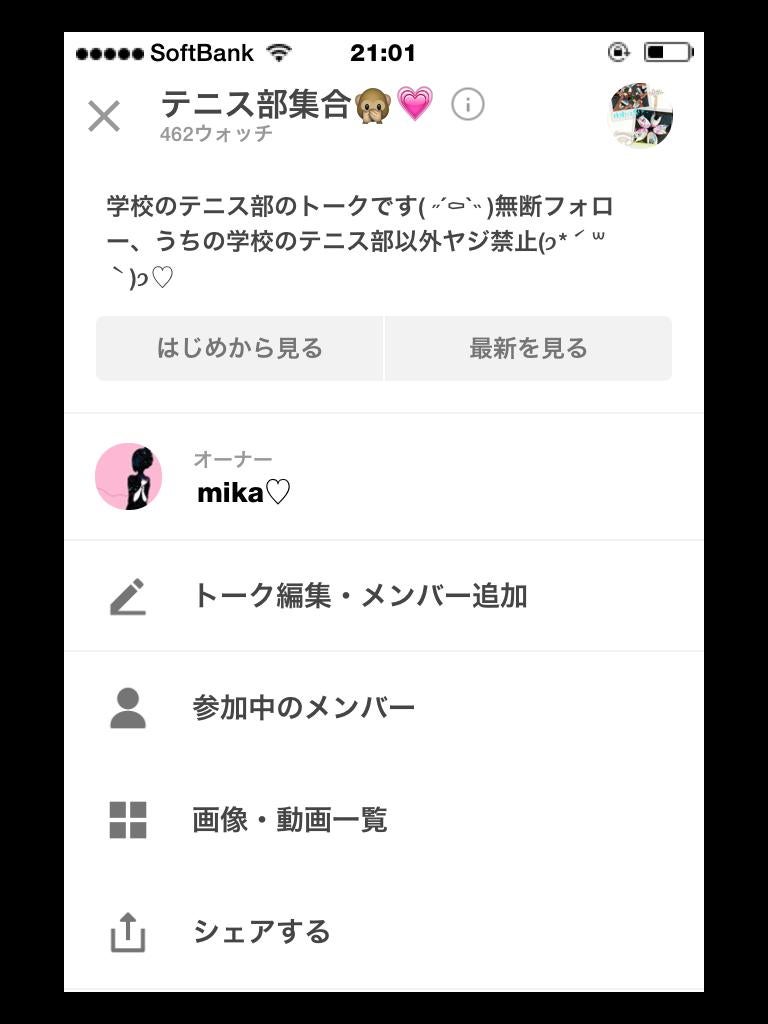Click the image grid icon
Image resolution: width=768 pixels, height=1024 pixels.
point(127,820)
